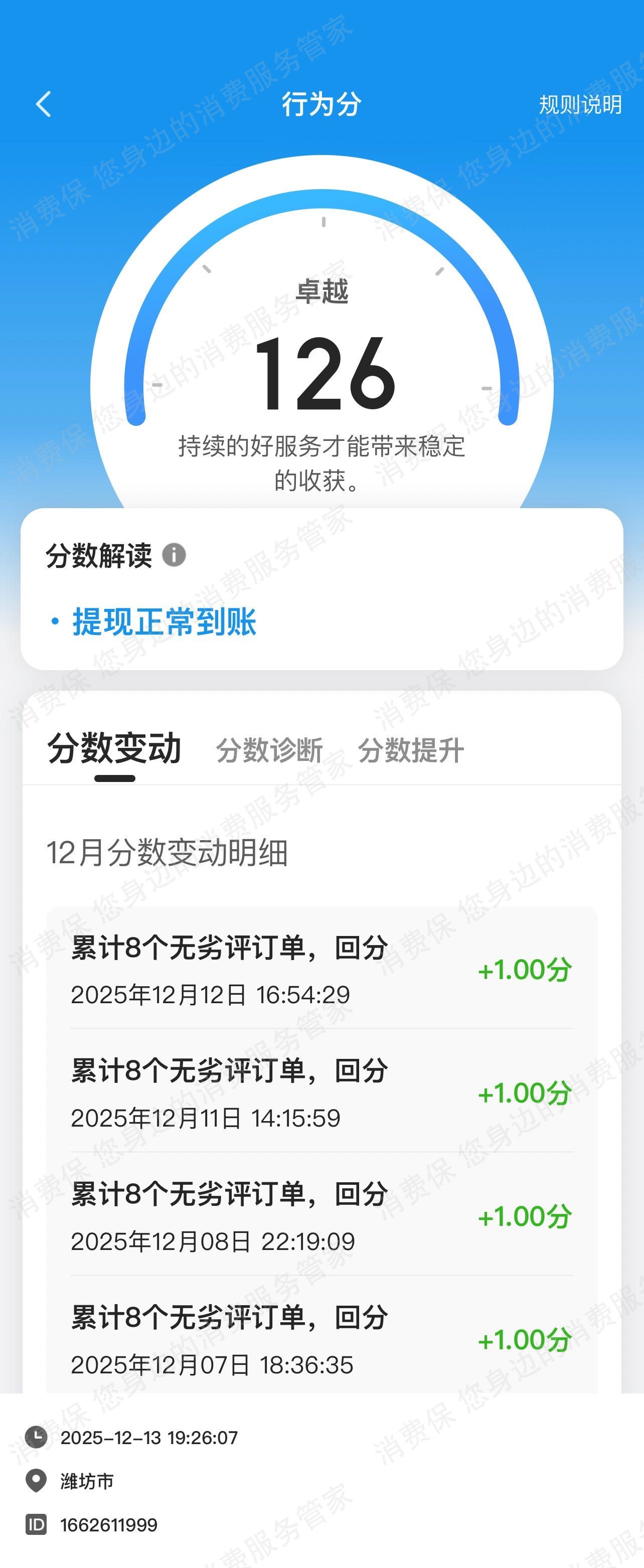
Task: Tap the ID badge icon at bottom left
Action: tap(38, 1525)
